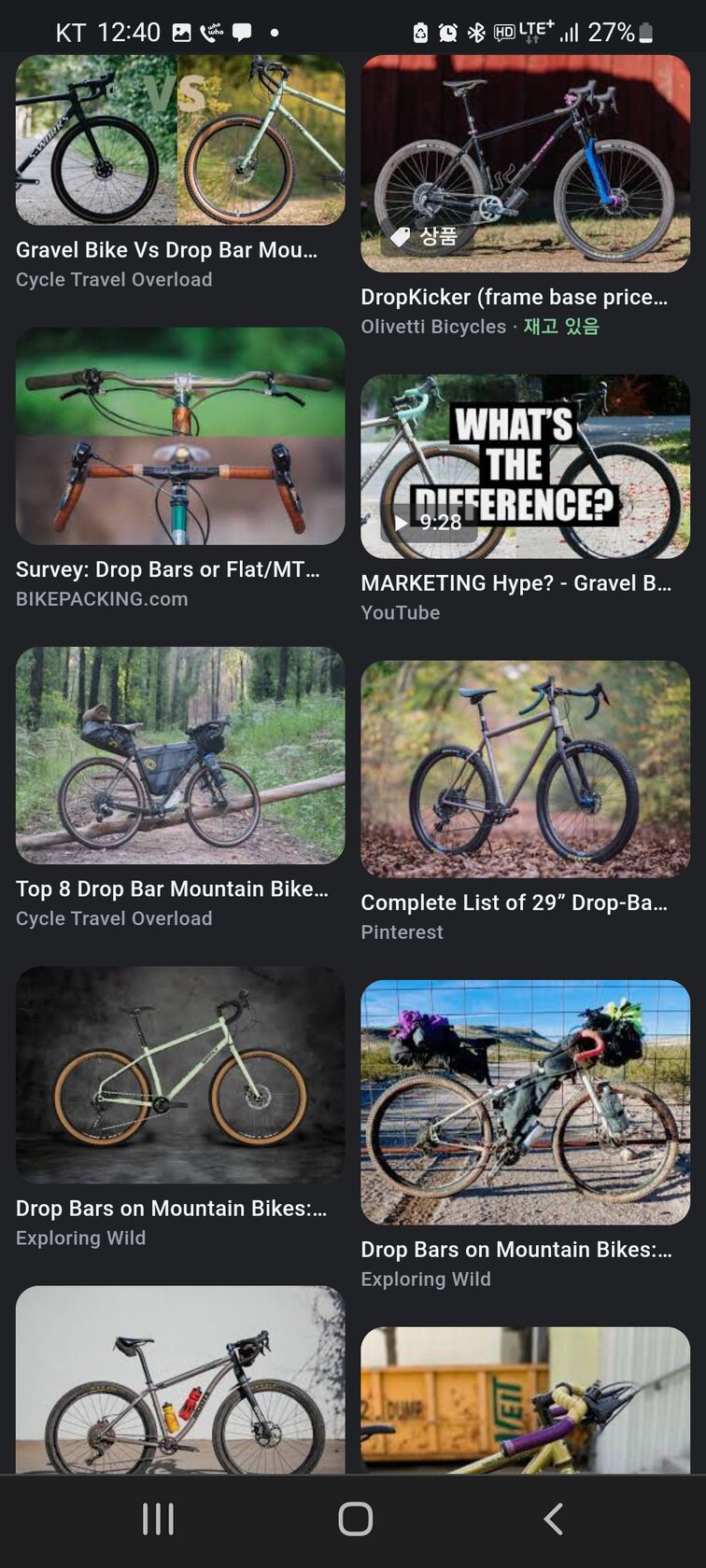Open Exploring Wild result with green bike

[180, 1074]
